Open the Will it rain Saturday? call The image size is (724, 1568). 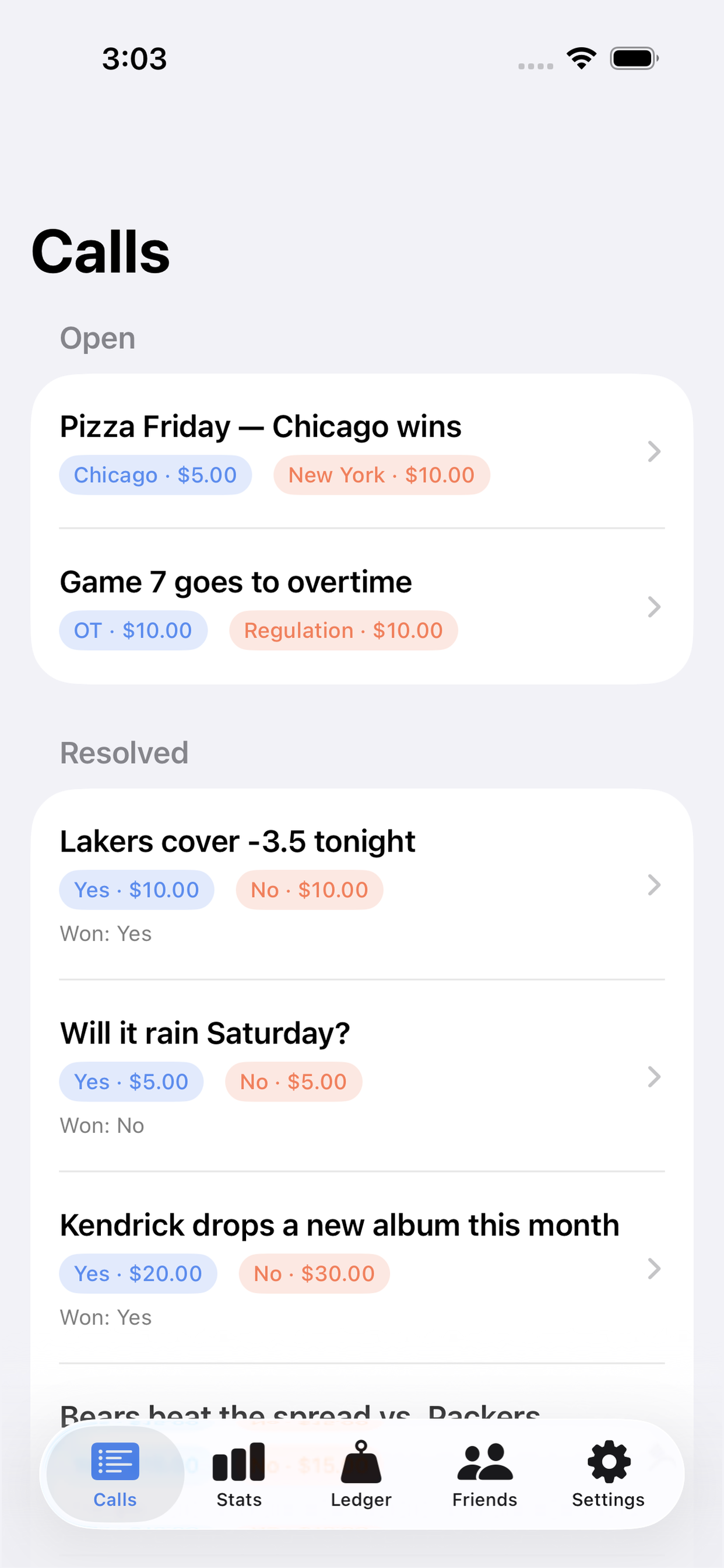pos(361,1076)
